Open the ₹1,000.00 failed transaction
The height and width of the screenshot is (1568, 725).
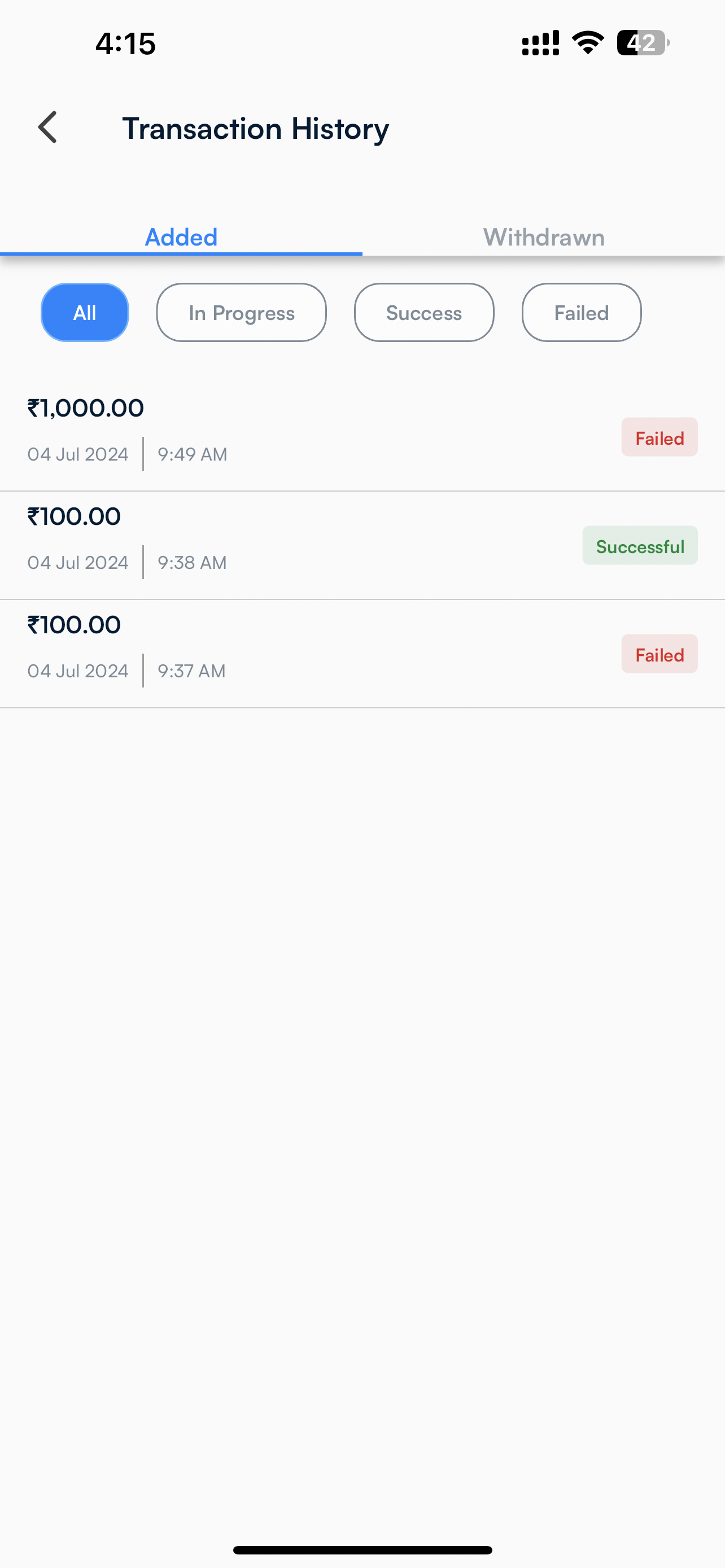362,436
